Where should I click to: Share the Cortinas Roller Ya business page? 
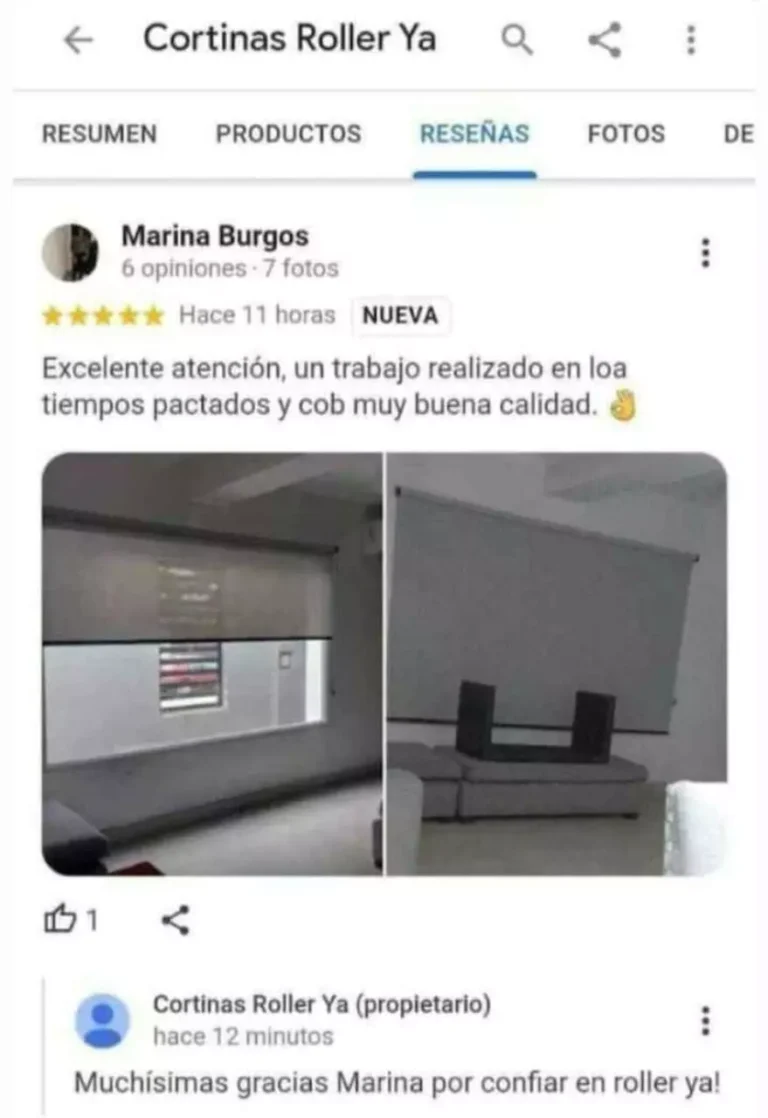[603, 40]
